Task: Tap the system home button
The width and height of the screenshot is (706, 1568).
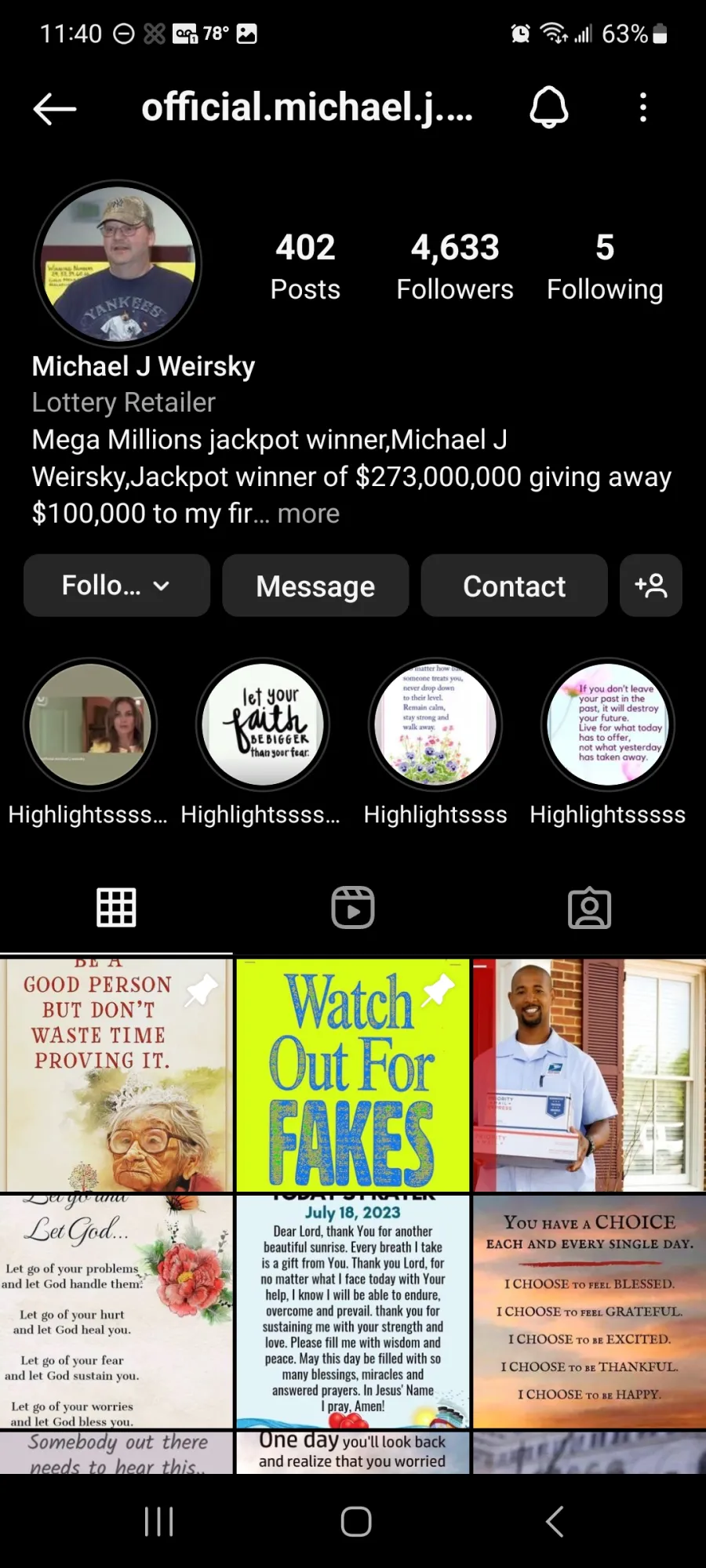Action: 356,1522
